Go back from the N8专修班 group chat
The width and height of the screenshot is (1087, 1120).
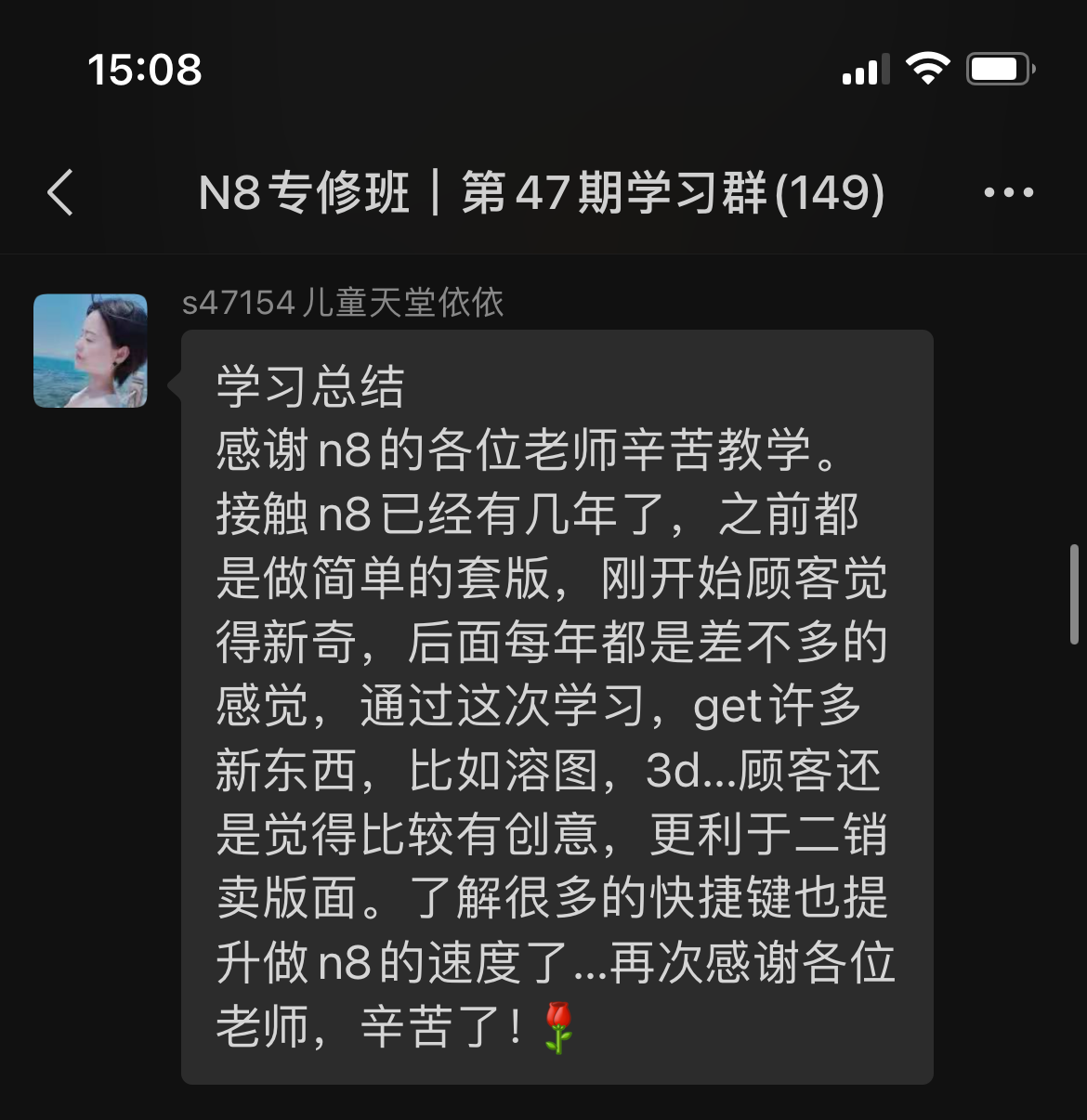(x=61, y=193)
